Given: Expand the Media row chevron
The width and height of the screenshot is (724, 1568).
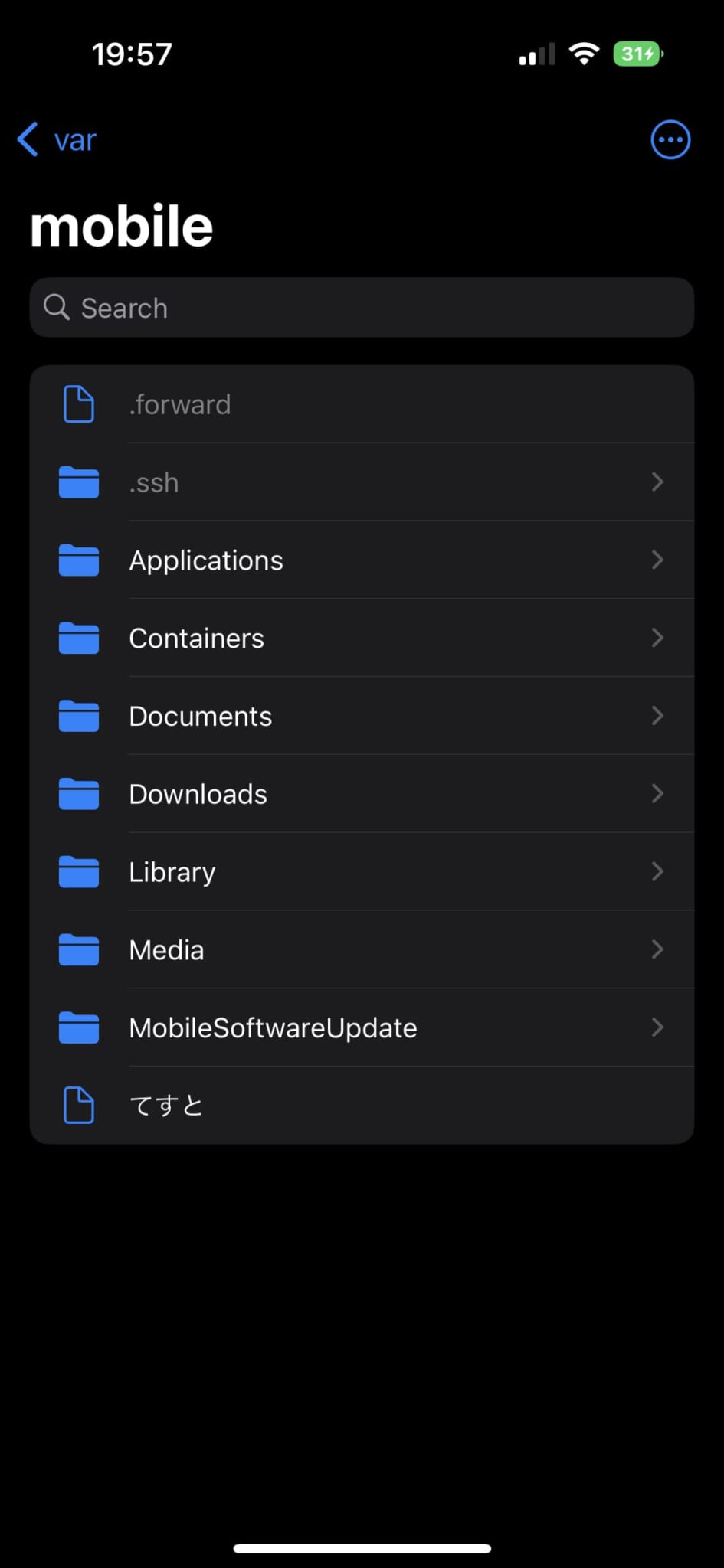Looking at the screenshot, I should 657,949.
